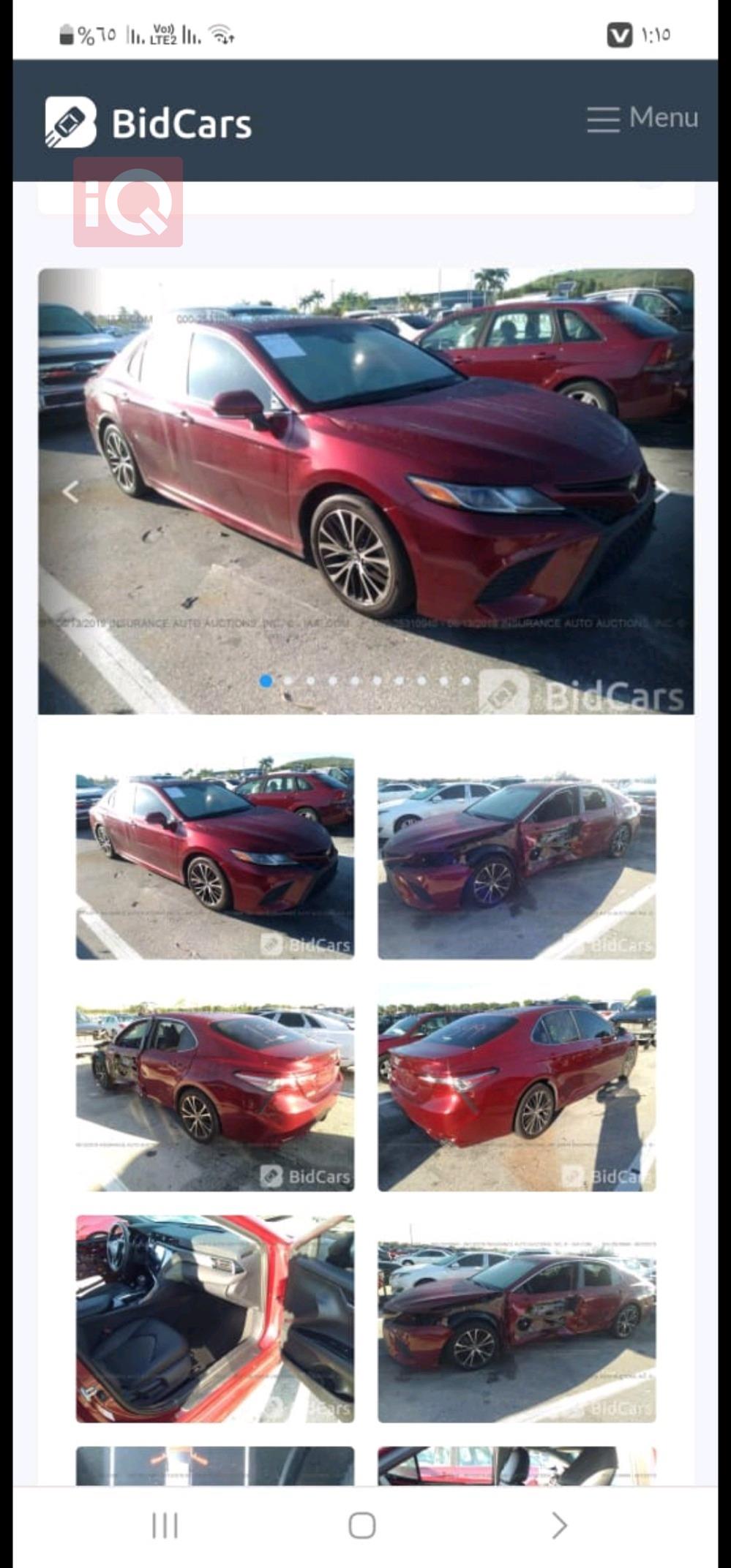
Task: Jump to second carousel page dot
Action: 288,681
